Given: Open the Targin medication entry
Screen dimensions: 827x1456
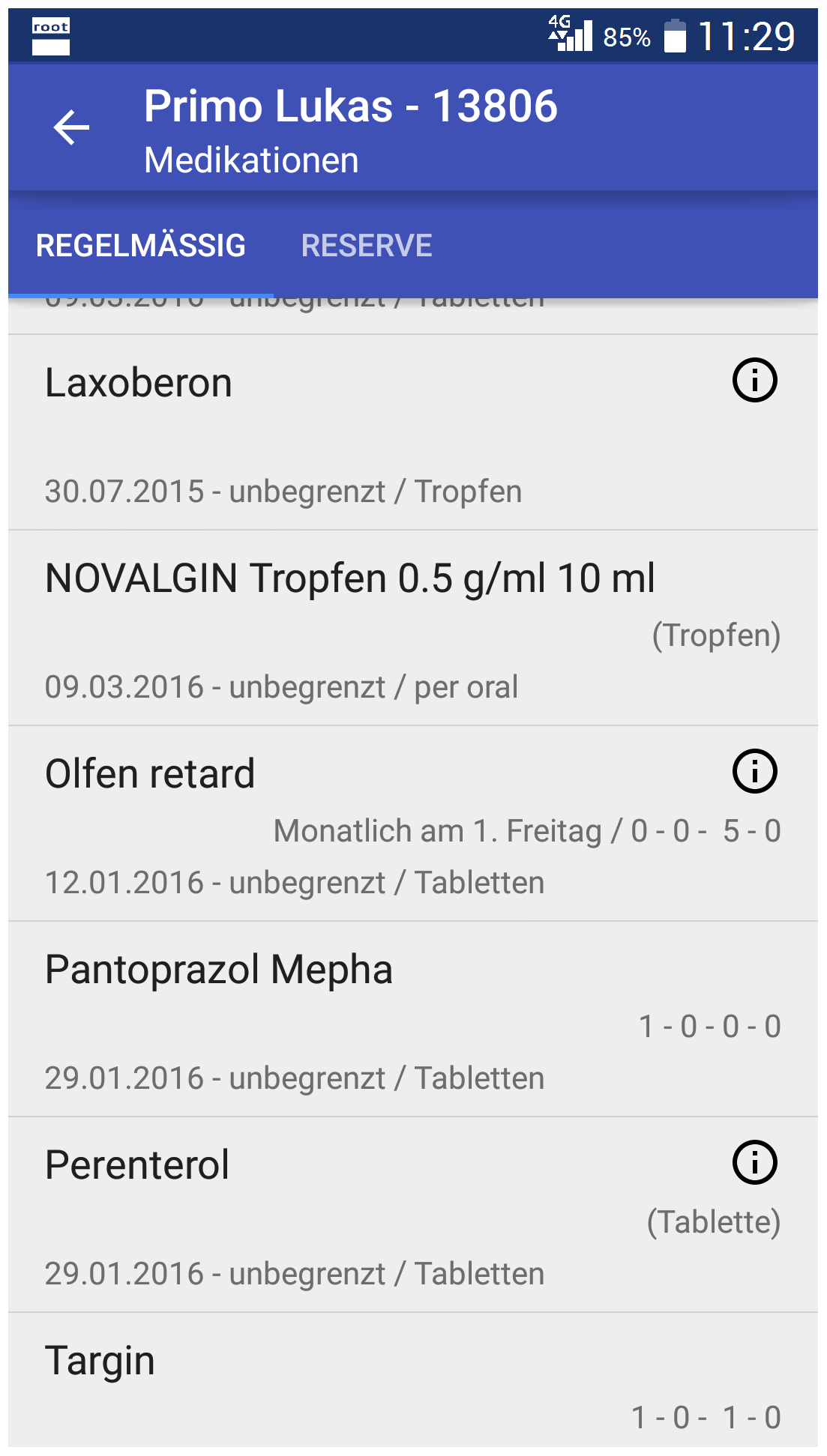Looking at the screenshot, I should click(413, 1380).
